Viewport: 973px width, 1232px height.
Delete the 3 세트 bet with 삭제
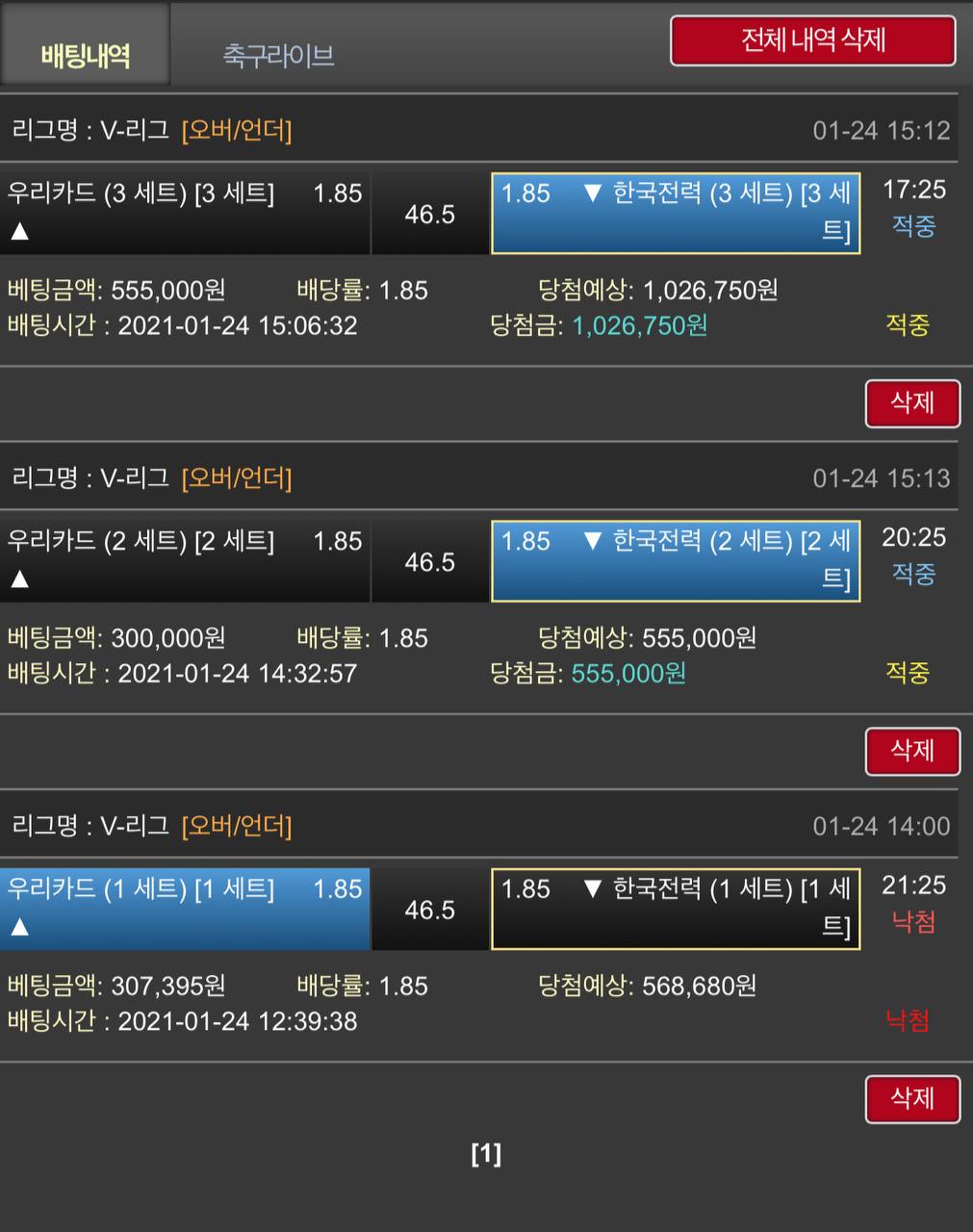[x=911, y=402]
